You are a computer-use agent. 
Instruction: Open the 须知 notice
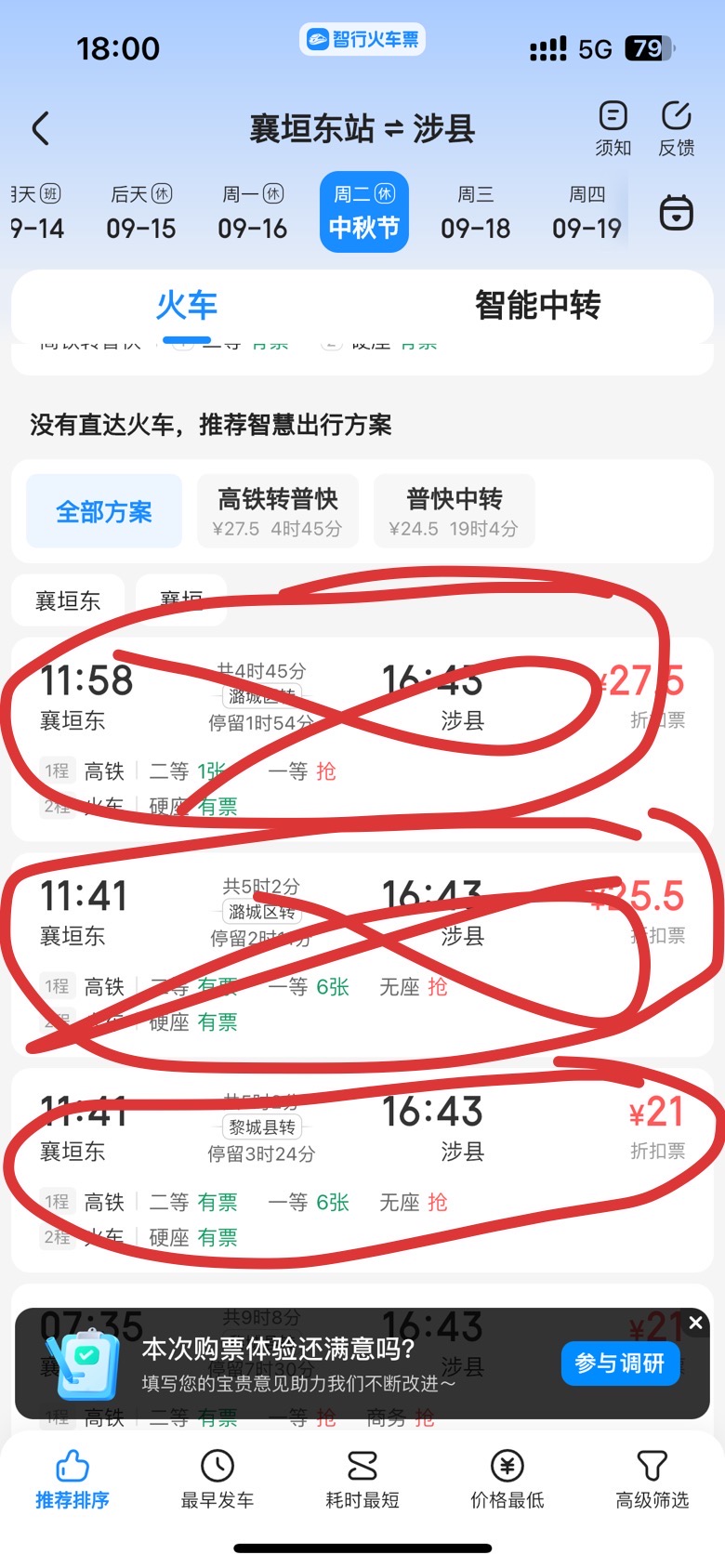613,128
